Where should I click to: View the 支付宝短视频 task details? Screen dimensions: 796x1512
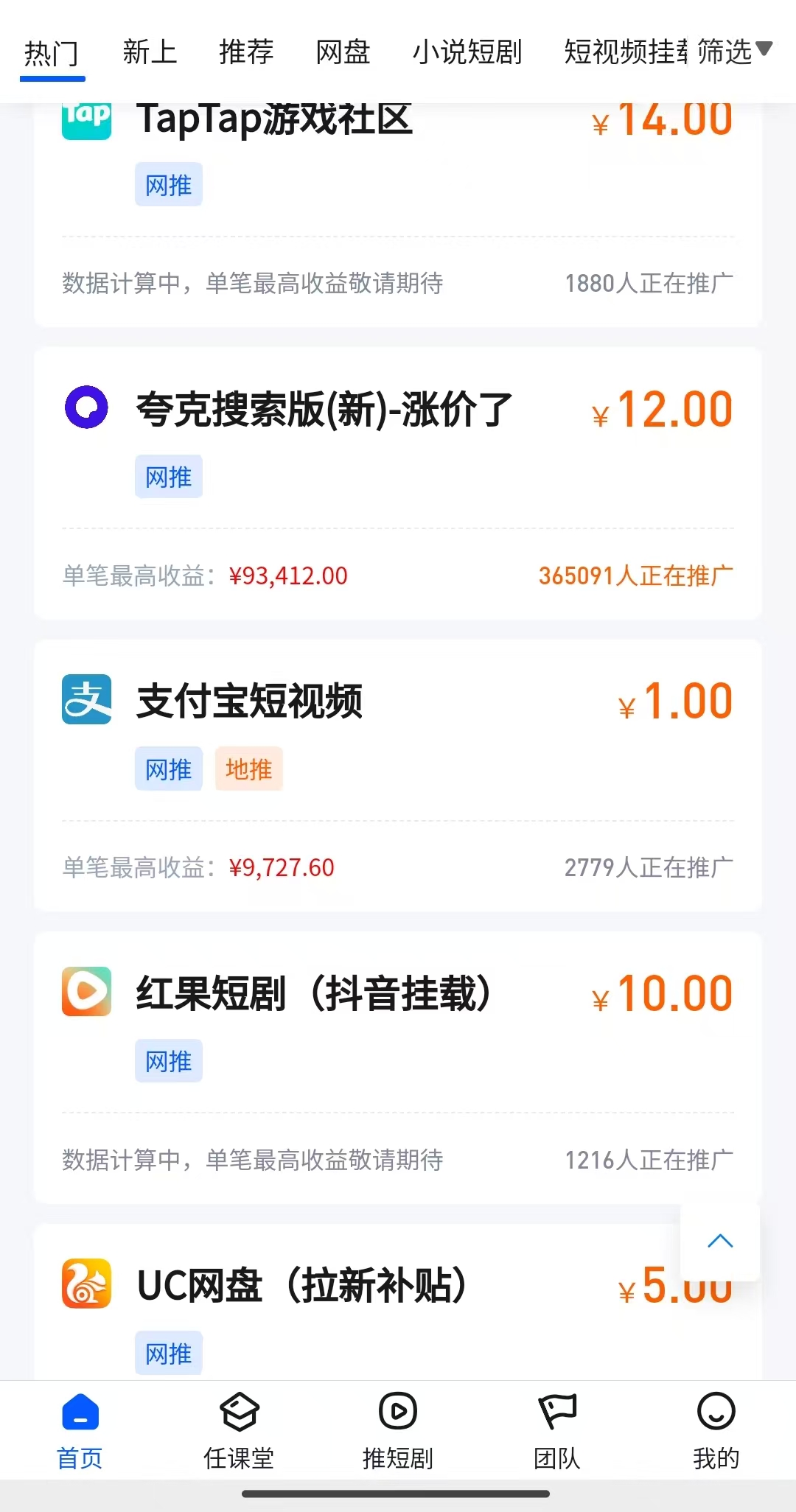[x=398, y=774]
